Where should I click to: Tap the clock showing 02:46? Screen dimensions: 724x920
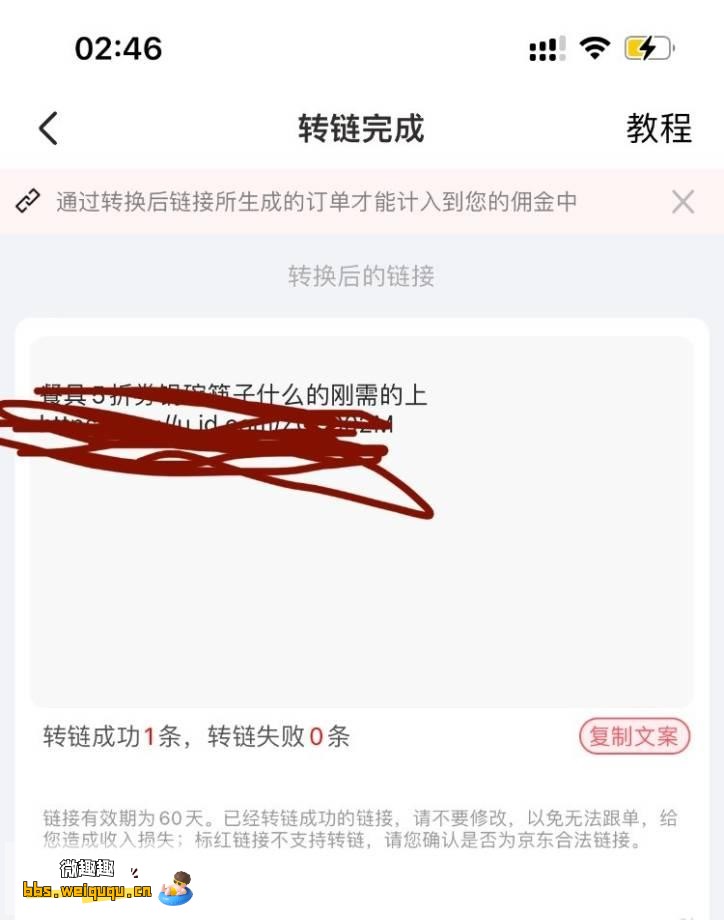[x=119, y=48]
